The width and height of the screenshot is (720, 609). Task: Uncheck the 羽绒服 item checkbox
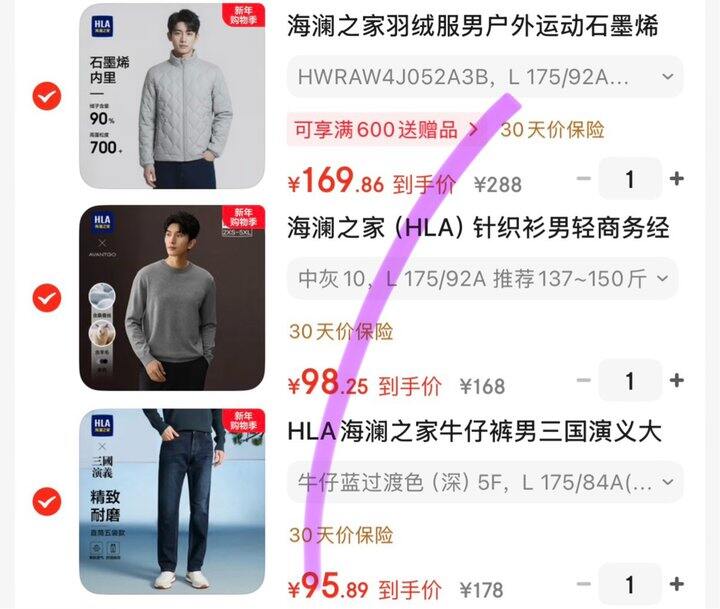(x=47, y=97)
